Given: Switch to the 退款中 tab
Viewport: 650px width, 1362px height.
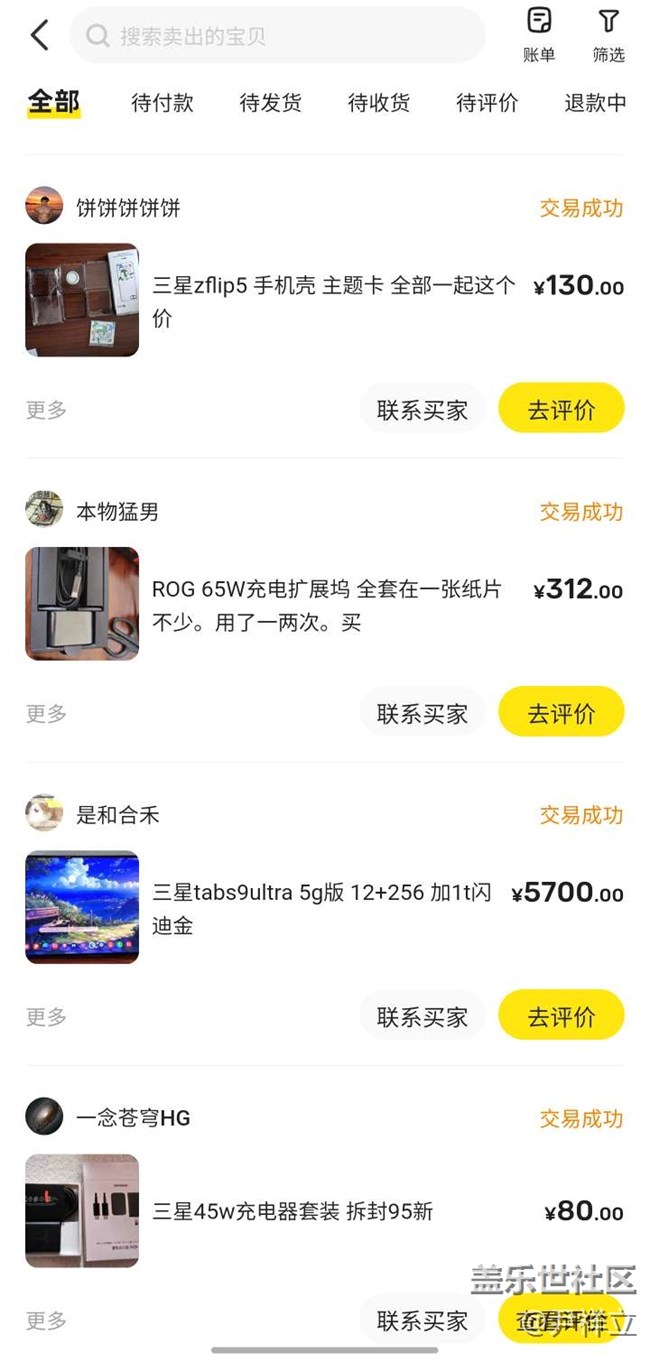Looking at the screenshot, I should pos(595,102).
